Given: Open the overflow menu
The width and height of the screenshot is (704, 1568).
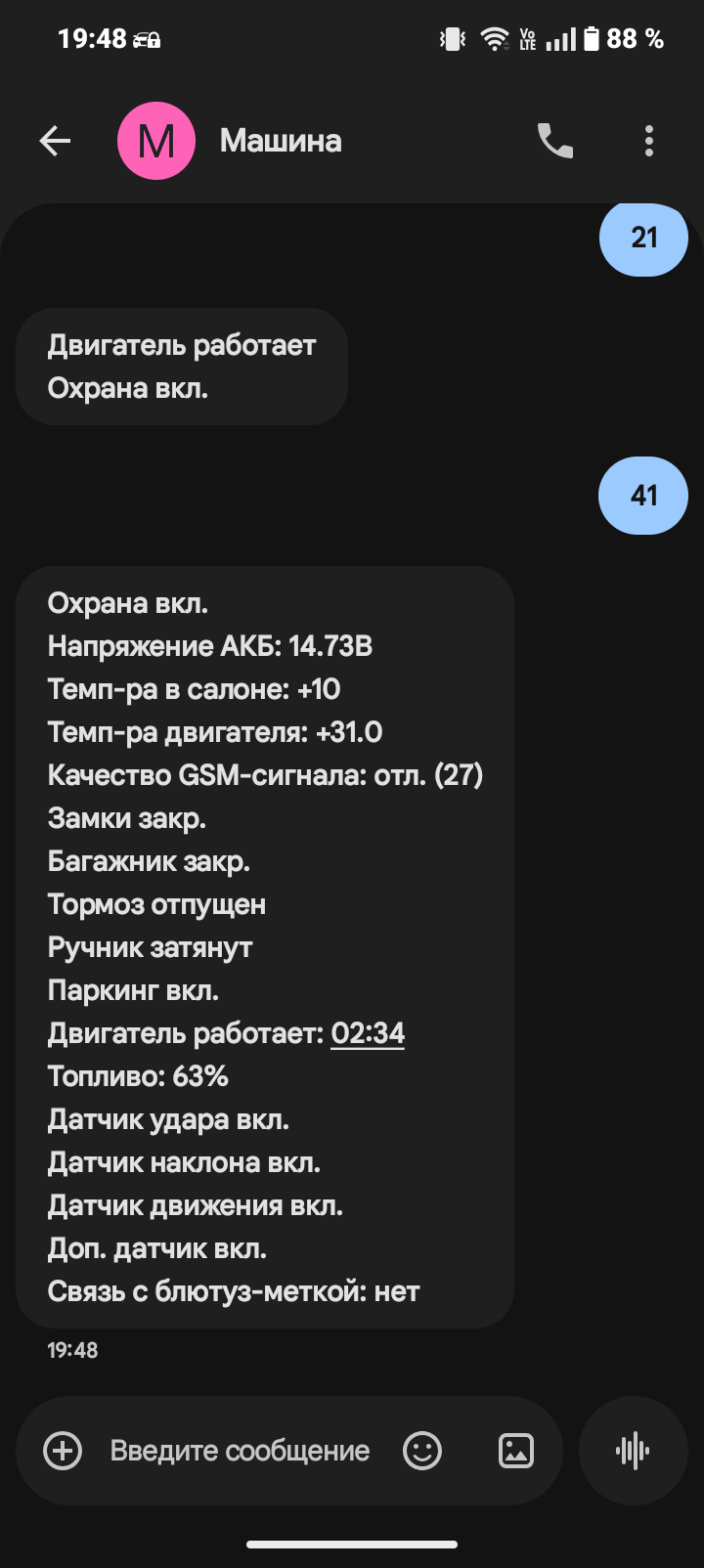Looking at the screenshot, I should (x=648, y=142).
